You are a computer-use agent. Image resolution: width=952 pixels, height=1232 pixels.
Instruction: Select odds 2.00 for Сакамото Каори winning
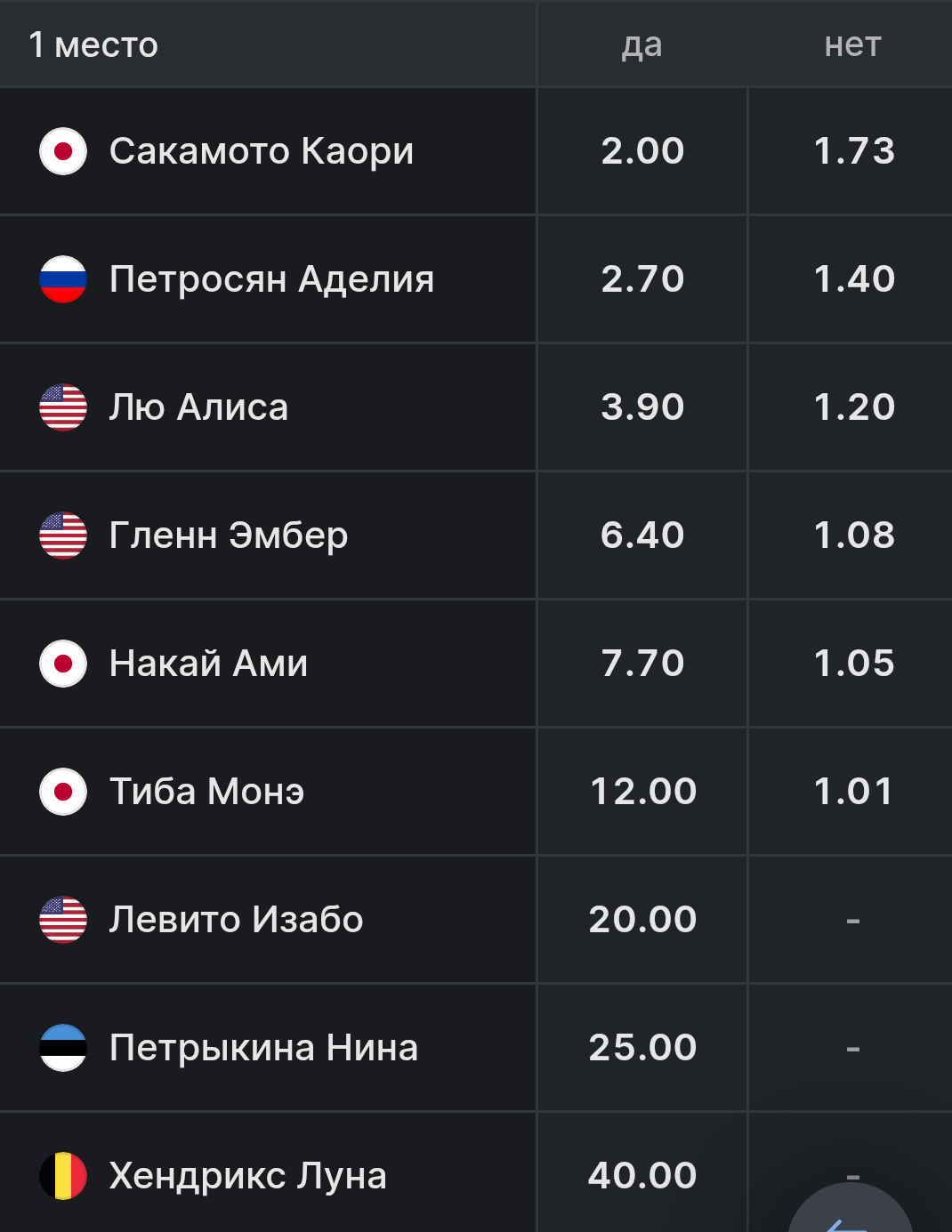(642, 151)
